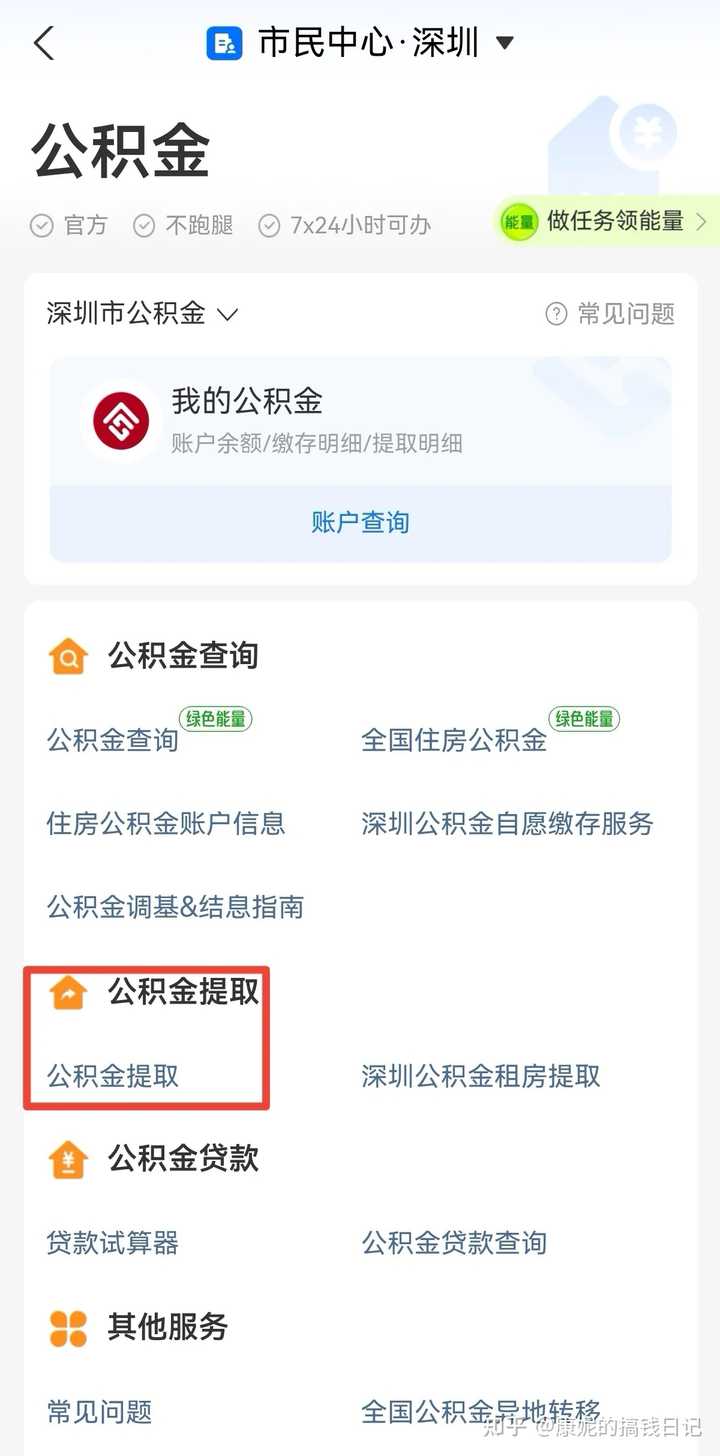Tap the green 能量 leaf badge
This screenshot has width=720, height=1456.
point(518,222)
